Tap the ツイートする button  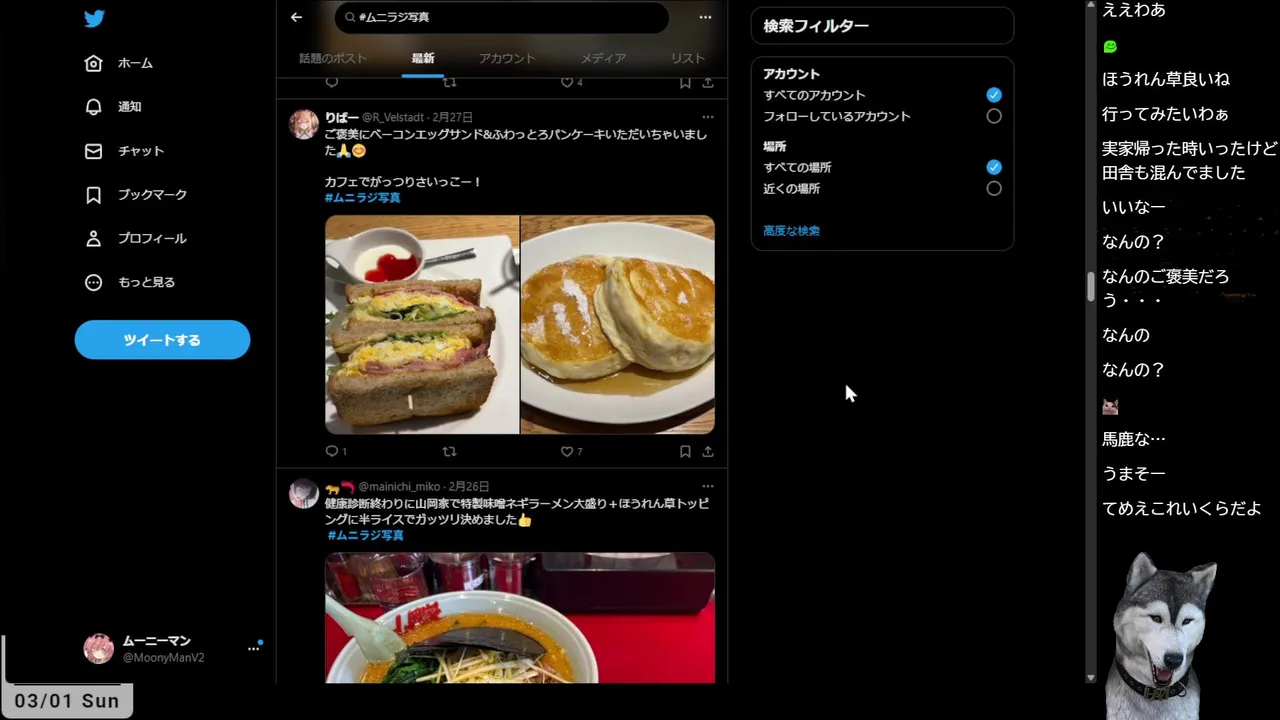[162, 340]
